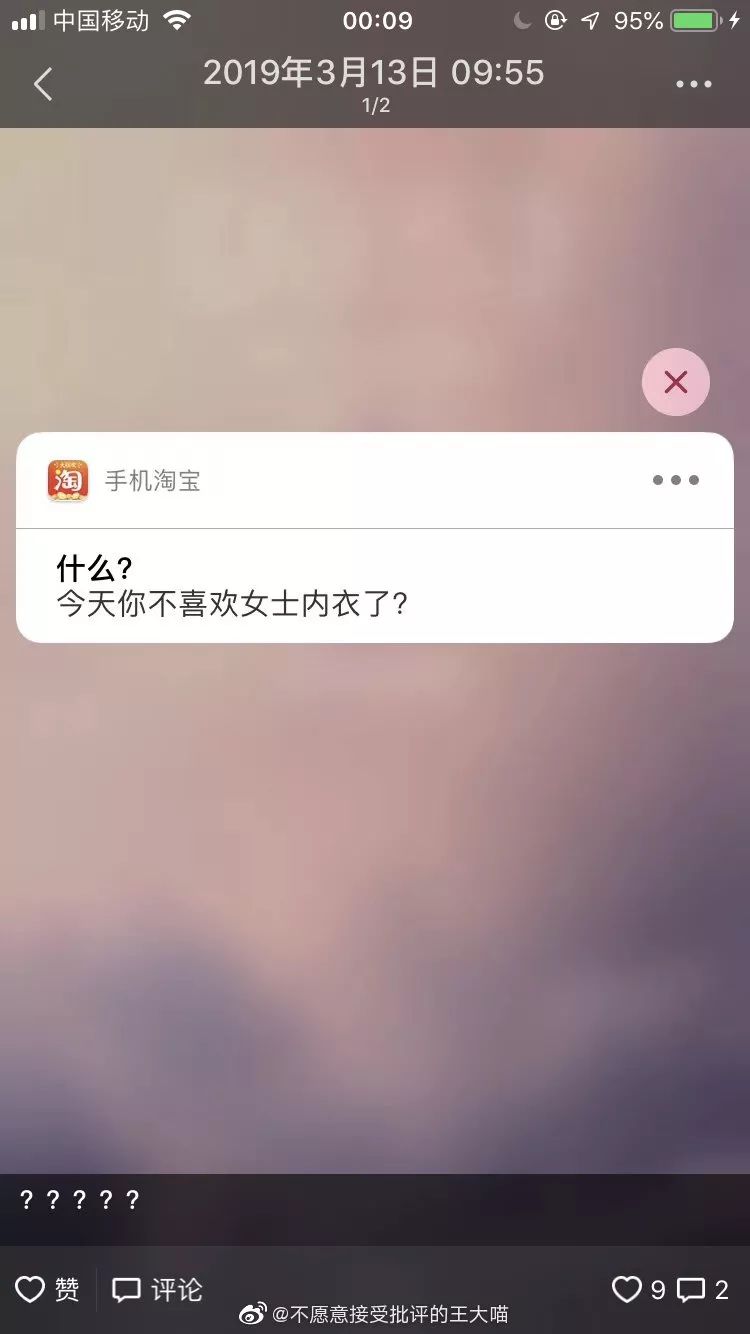This screenshot has width=750, height=1334.
Task: Tap the comment bubble icon labeled 评论
Action: tap(127, 1289)
